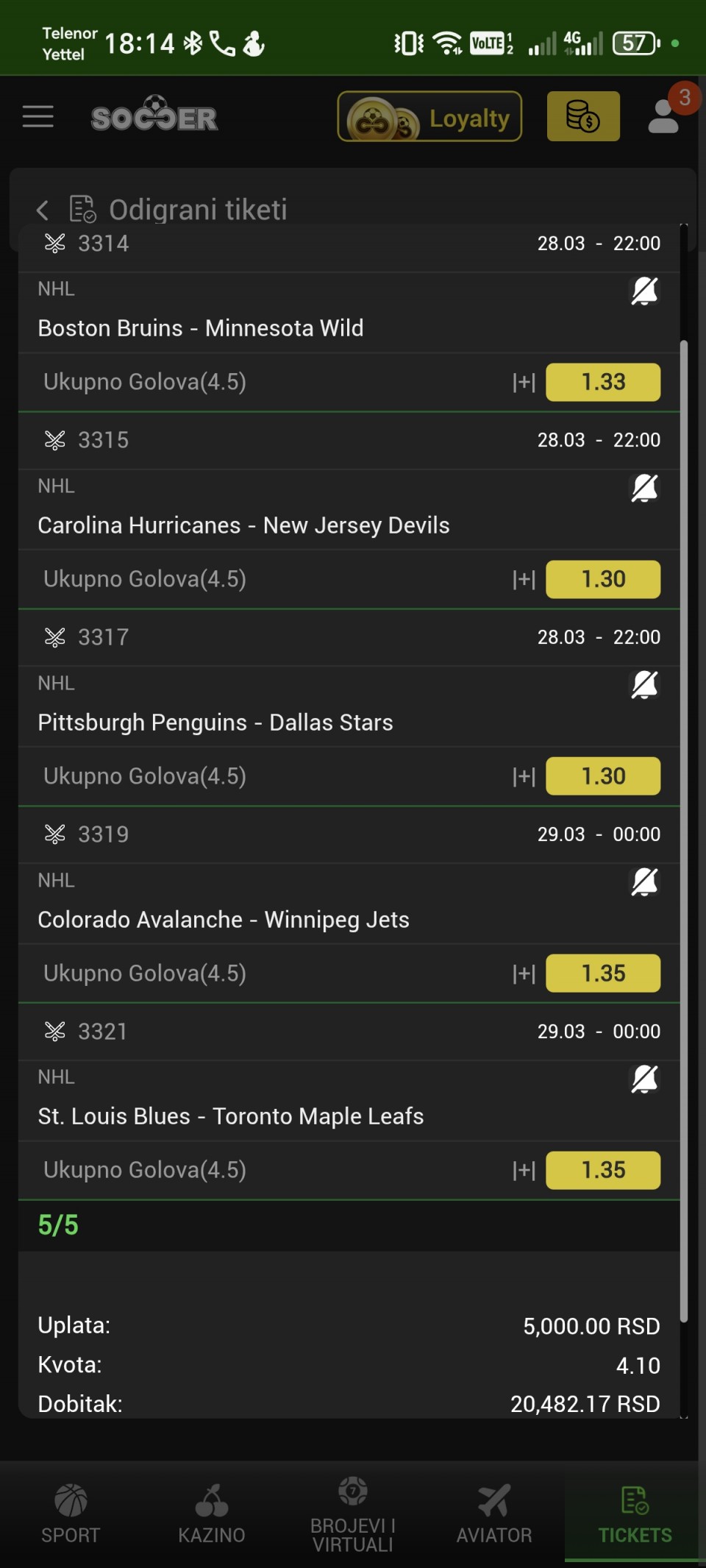Select the 1.35 odds on St. Louis Blues match
Image resolution: width=706 pixels, height=1568 pixels.
(x=603, y=1170)
